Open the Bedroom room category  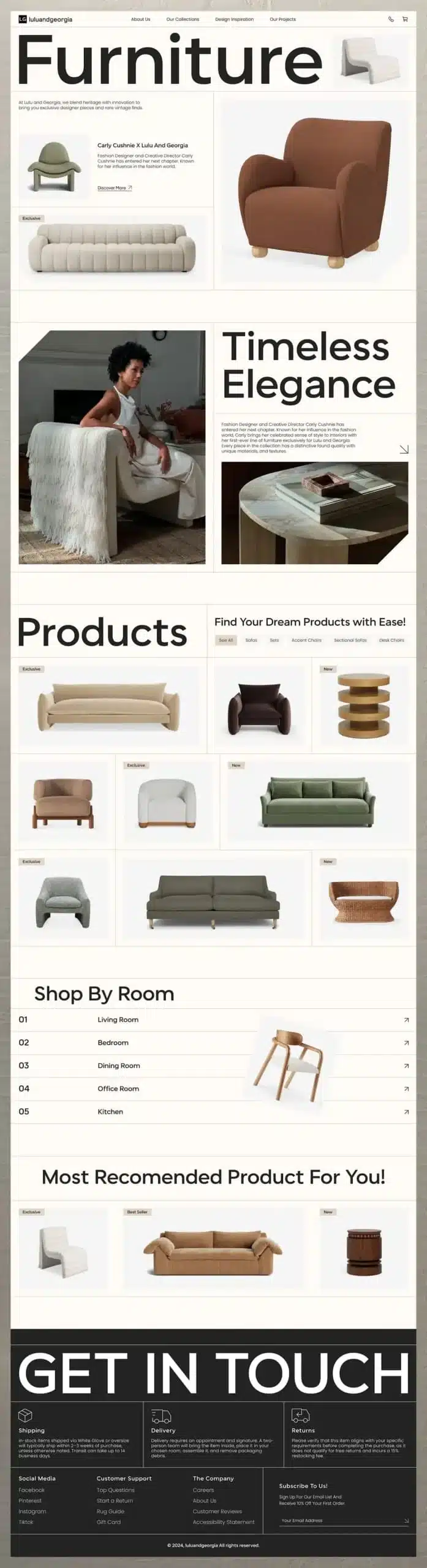pos(113,1042)
